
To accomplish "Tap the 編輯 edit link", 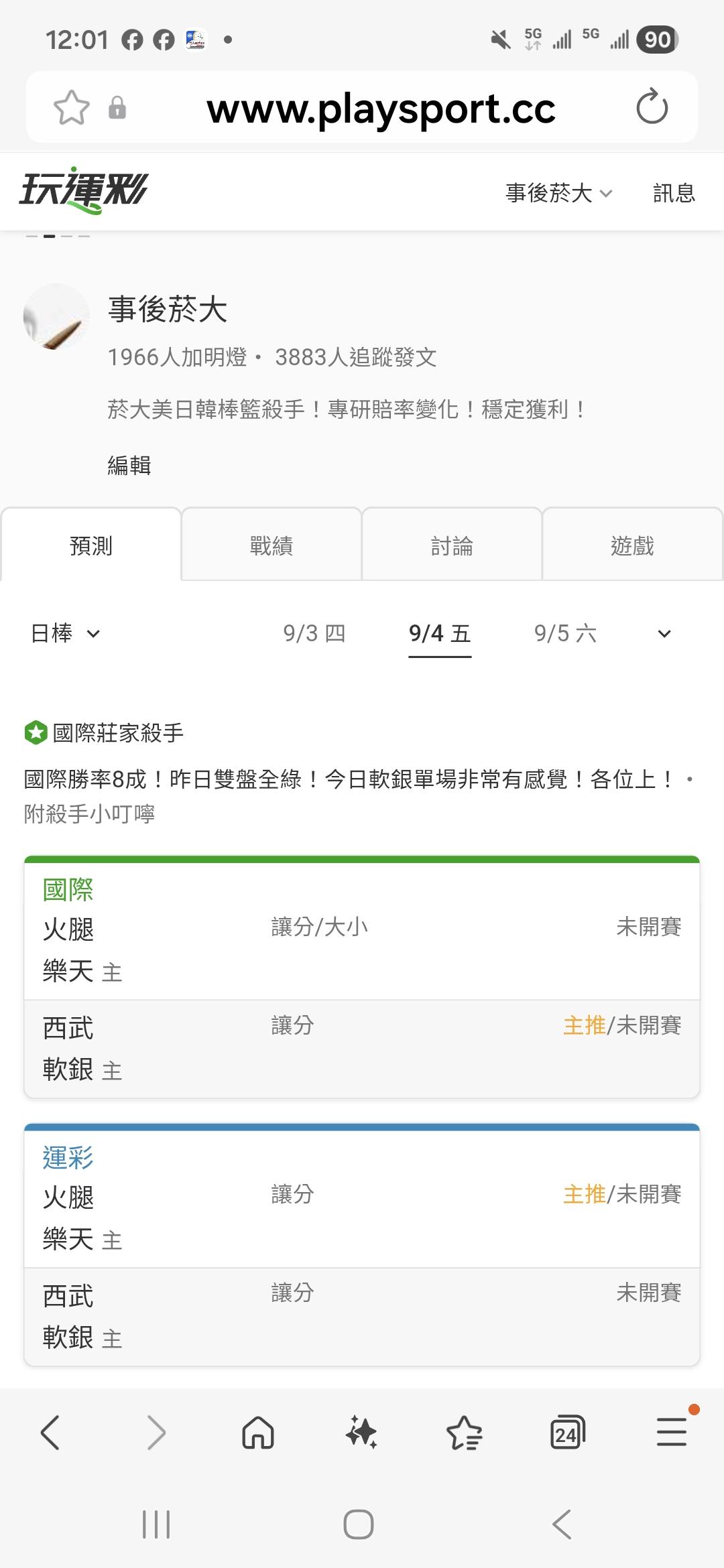I will pyautogui.click(x=129, y=465).
